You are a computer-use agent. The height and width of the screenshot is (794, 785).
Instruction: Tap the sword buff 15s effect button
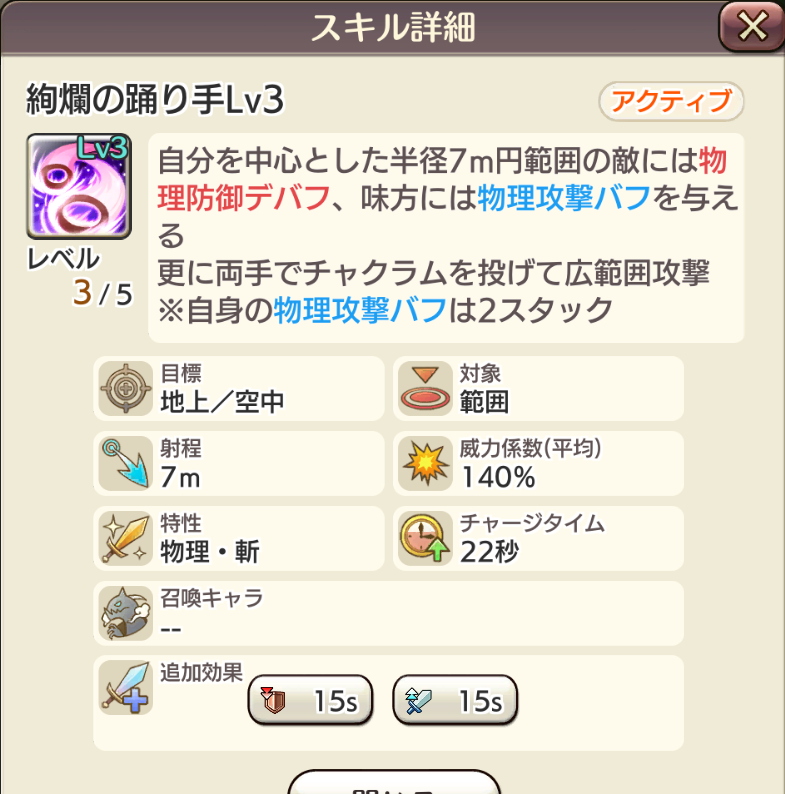(x=455, y=701)
